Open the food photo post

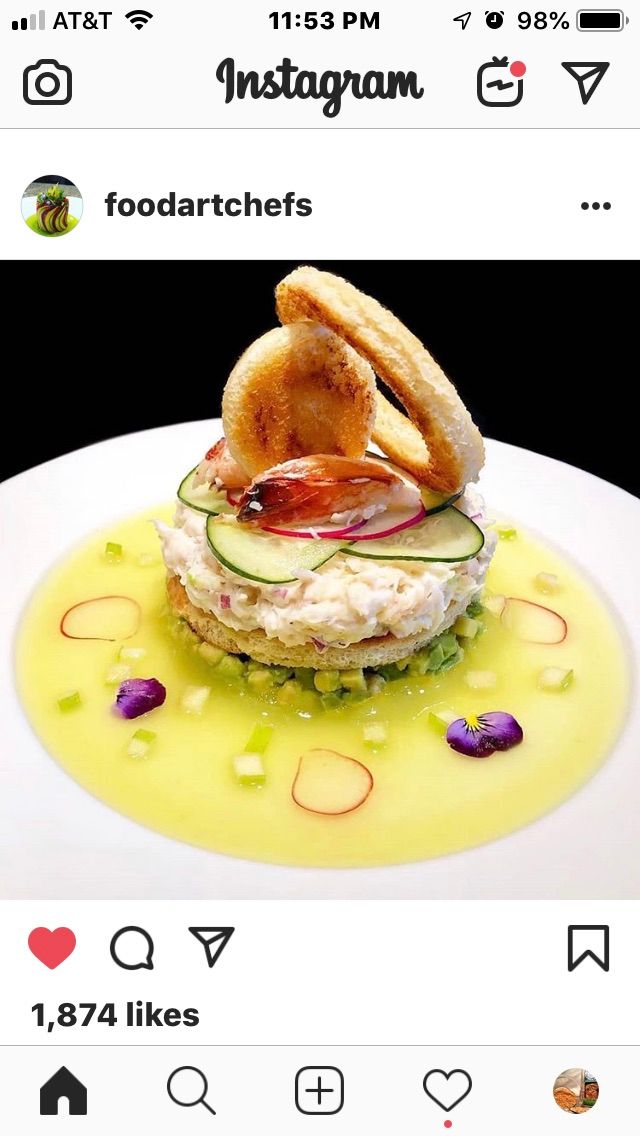pyautogui.click(x=320, y=580)
